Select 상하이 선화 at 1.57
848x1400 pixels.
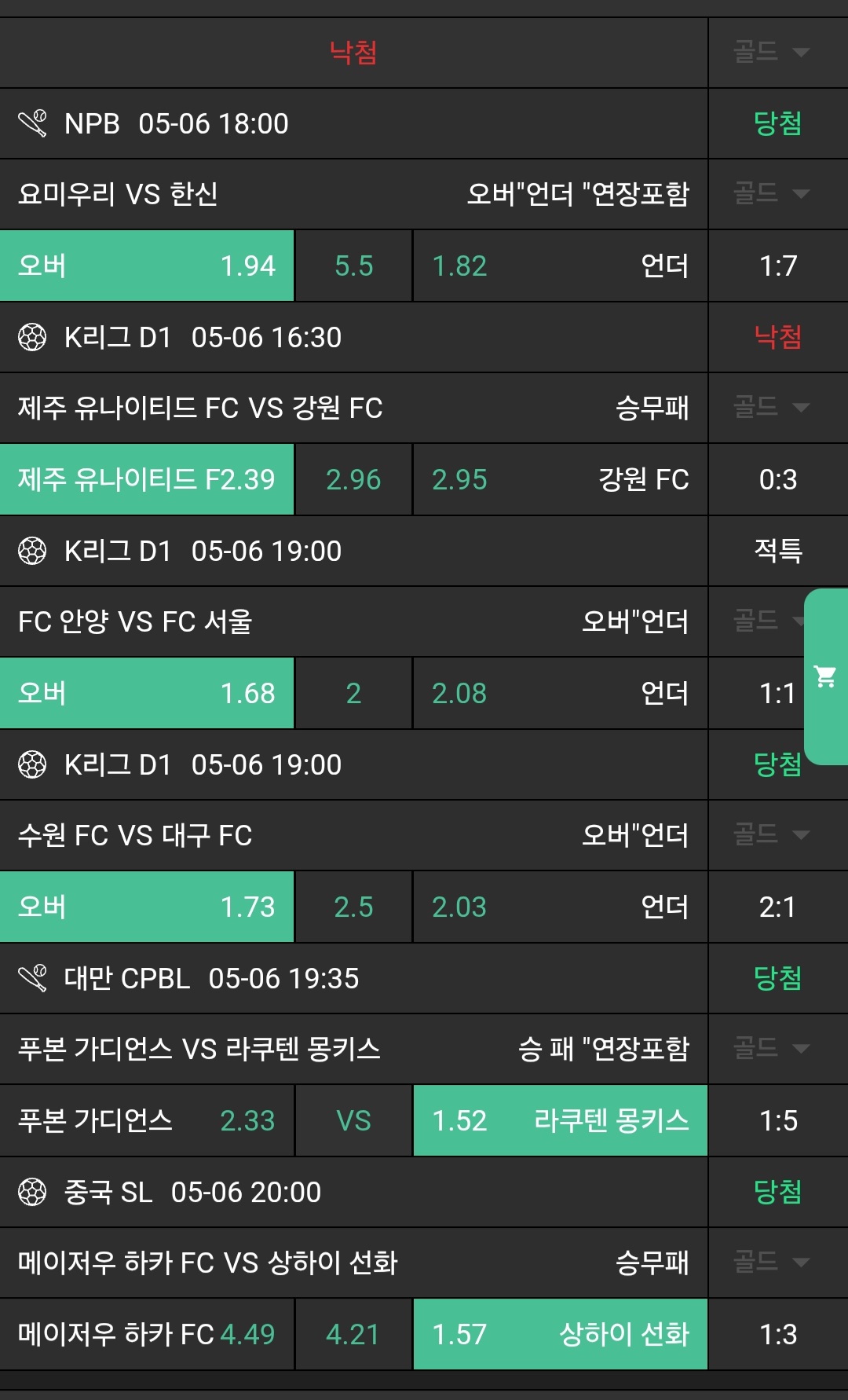(560, 1334)
